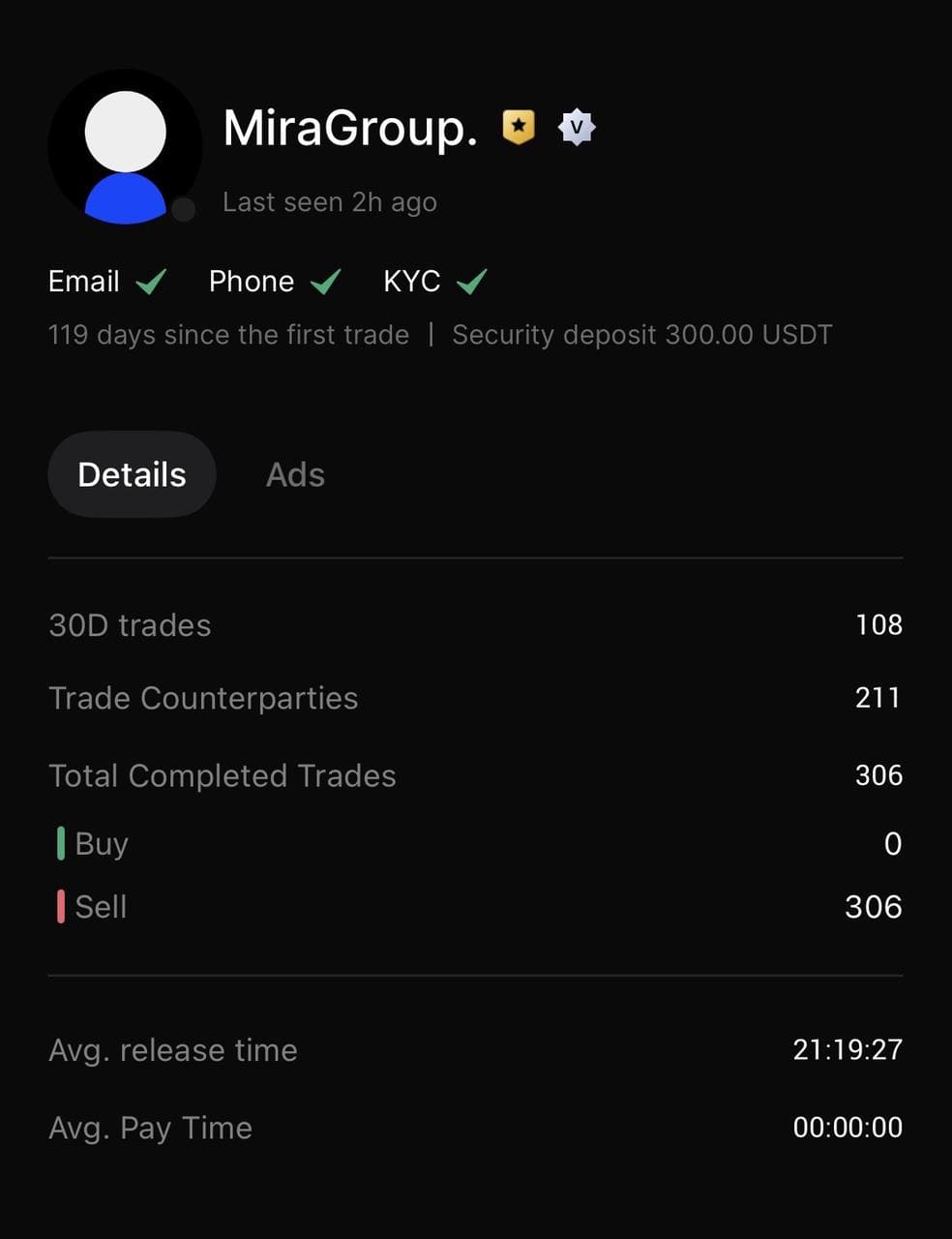Switch to the Ads tab

295,474
